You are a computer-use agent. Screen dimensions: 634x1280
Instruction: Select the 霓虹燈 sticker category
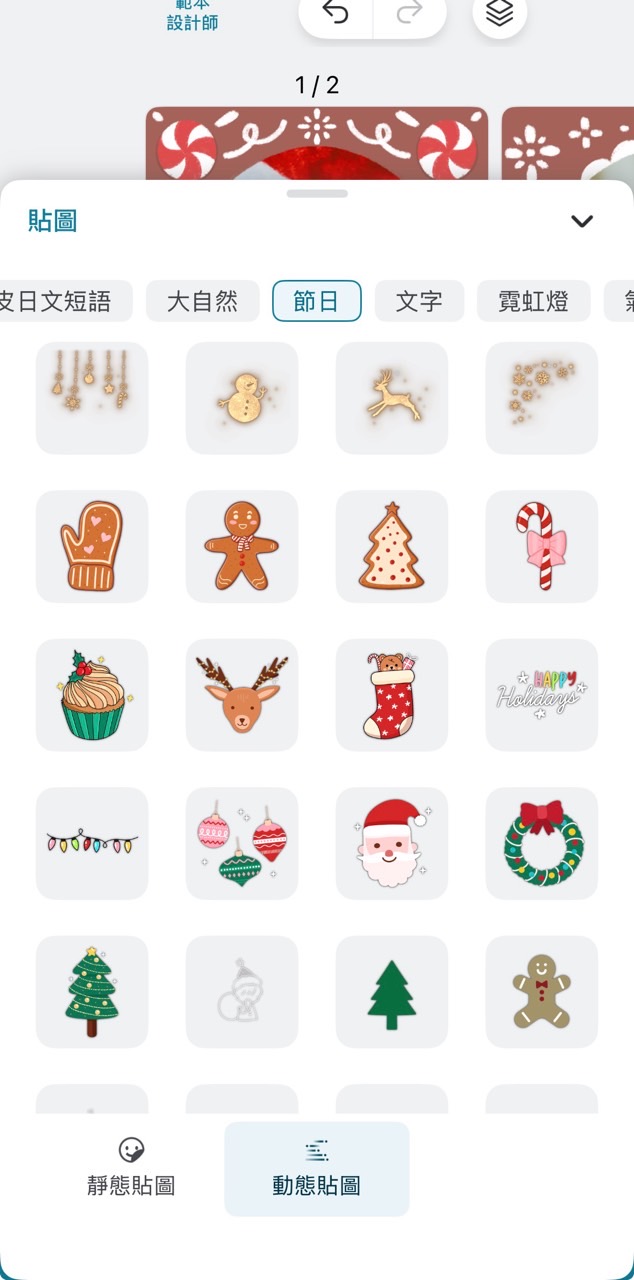coord(533,301)
